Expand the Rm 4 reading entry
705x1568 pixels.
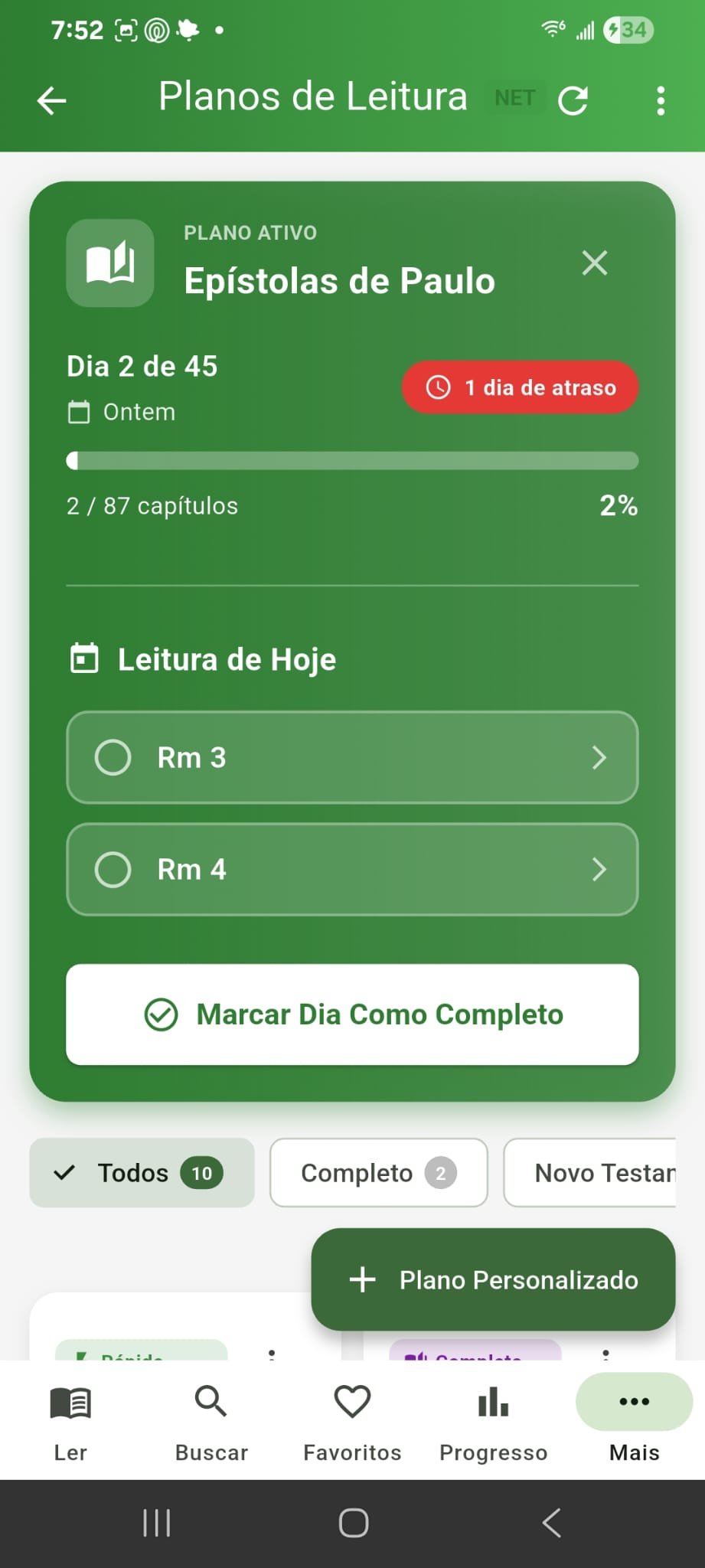tap(599, 870)
